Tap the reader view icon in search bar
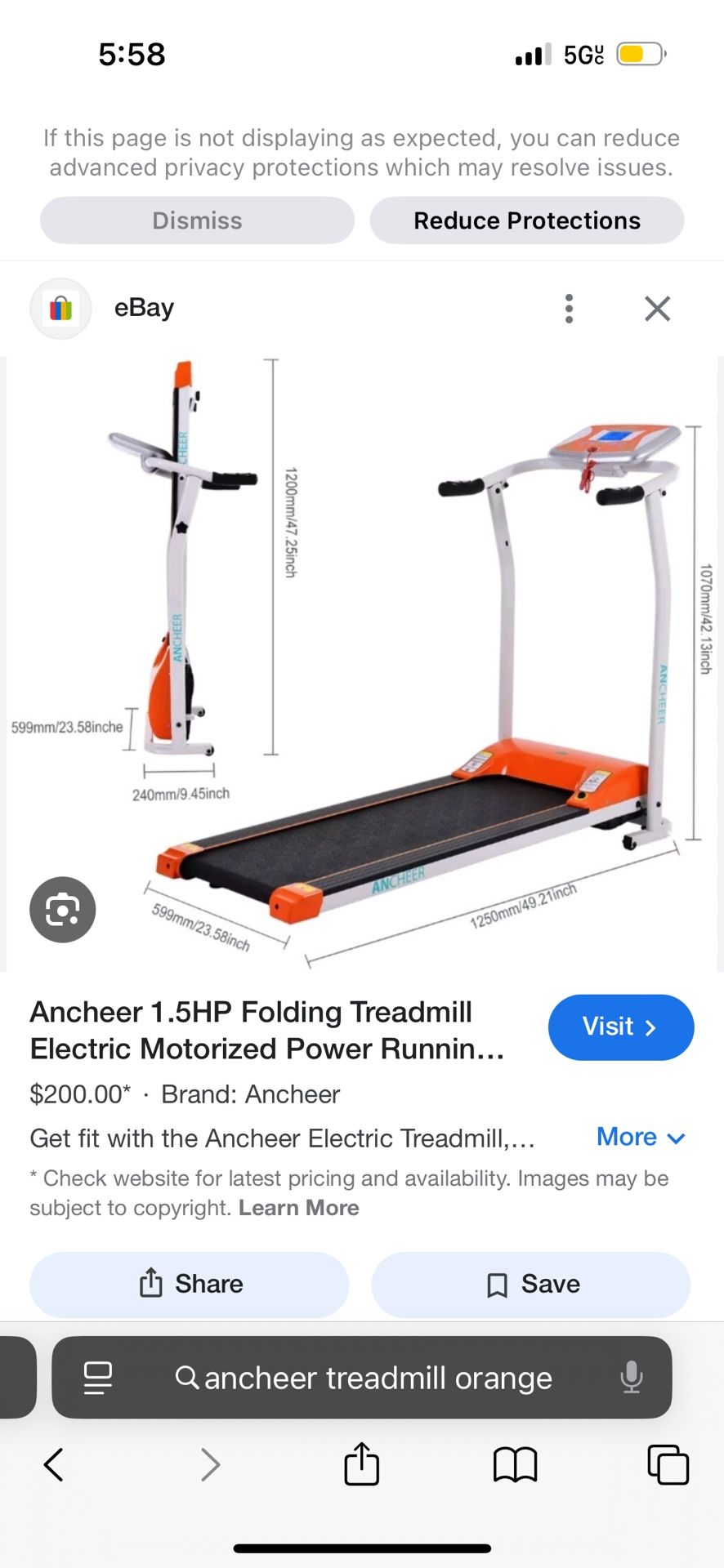The height and width of the screenshot is (1568, 724). [x=98, y=1378]
